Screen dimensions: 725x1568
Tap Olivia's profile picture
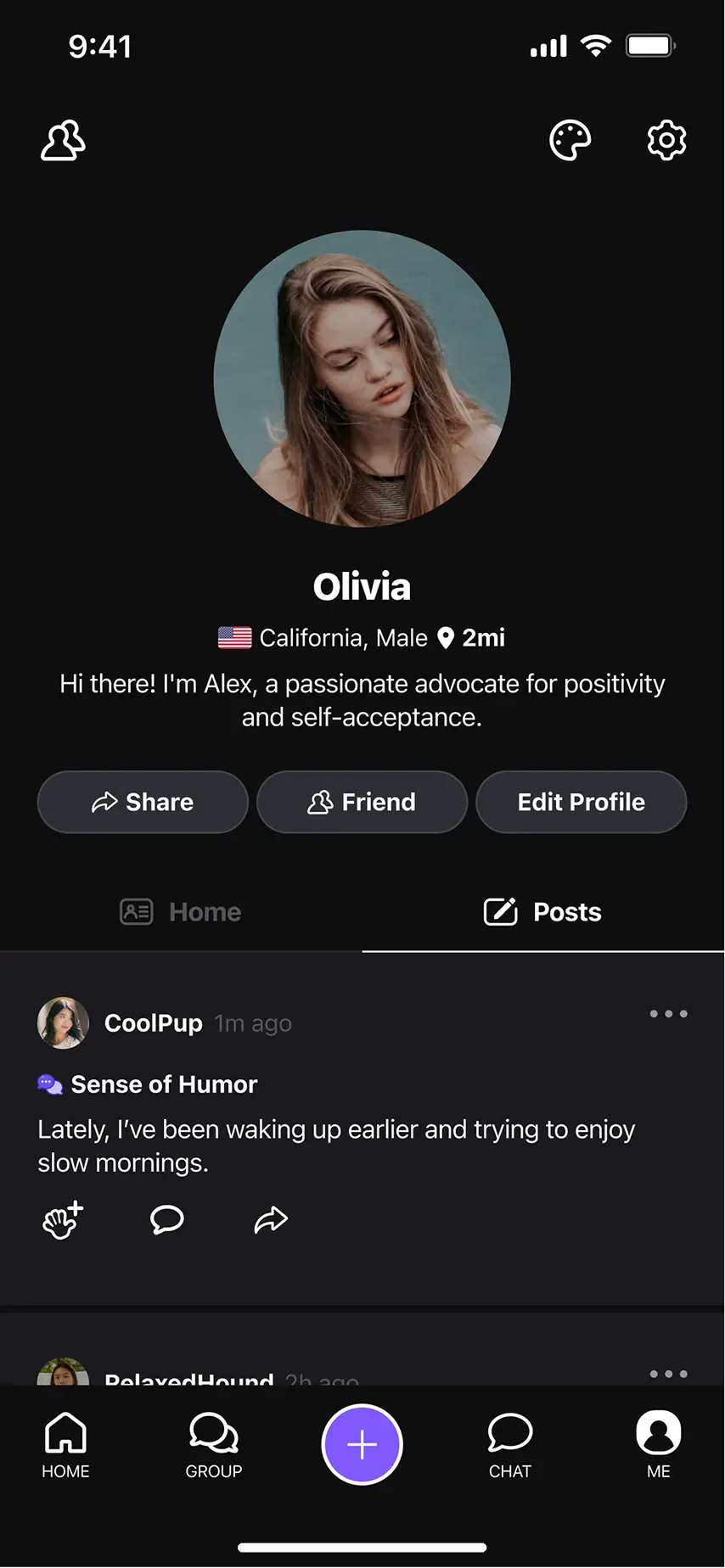tap(362, 378)
